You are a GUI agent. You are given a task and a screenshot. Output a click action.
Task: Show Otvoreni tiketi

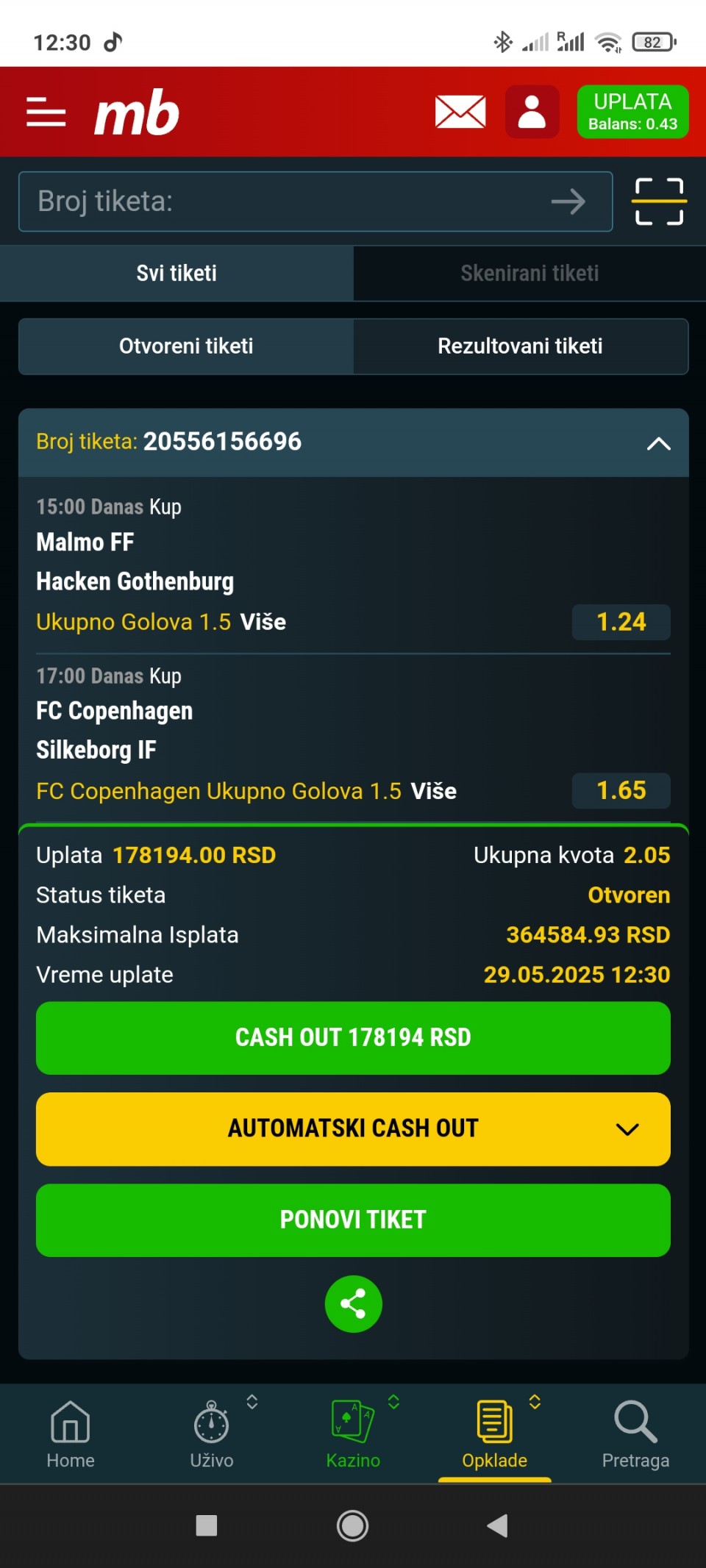point(186,346)
